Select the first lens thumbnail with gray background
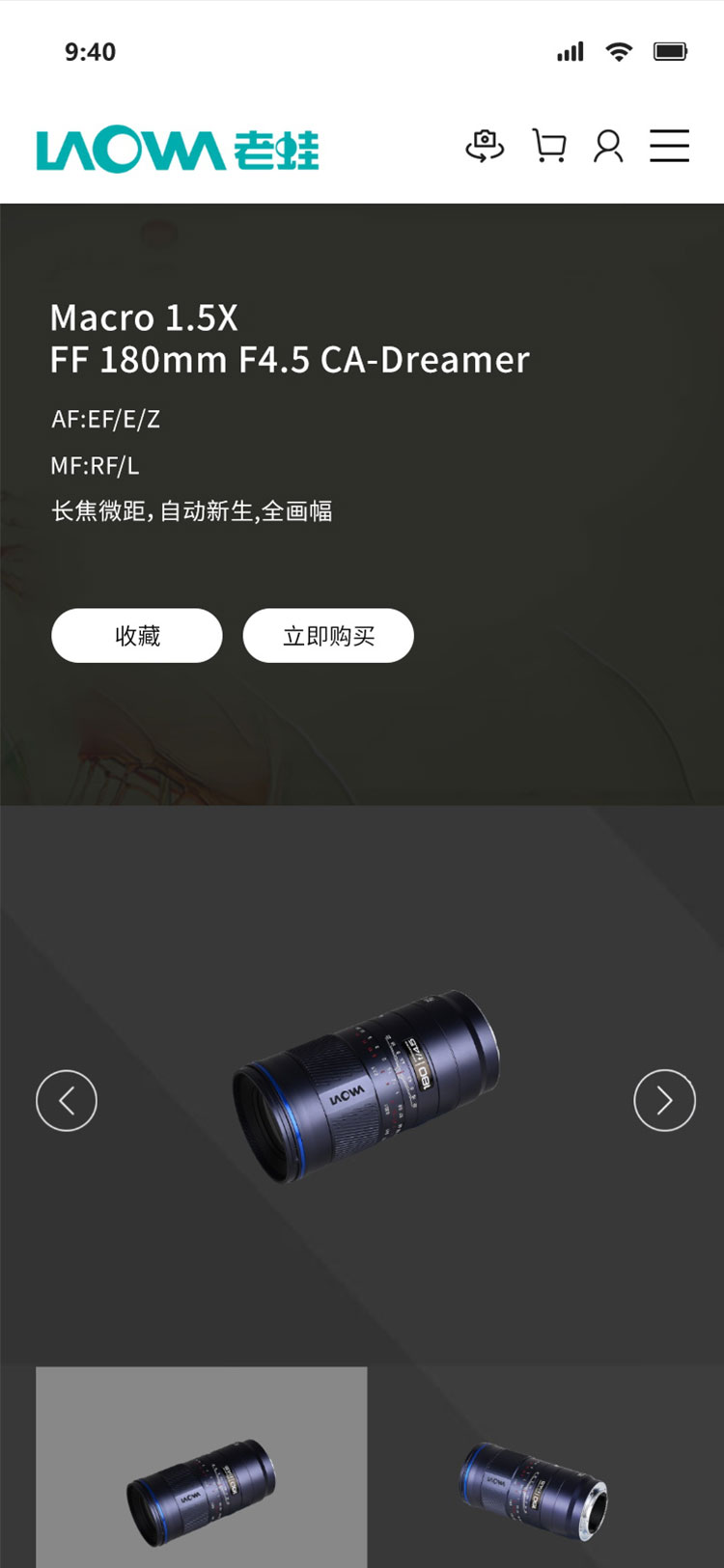This screenshot has height=1568, width=724. 202,1467
